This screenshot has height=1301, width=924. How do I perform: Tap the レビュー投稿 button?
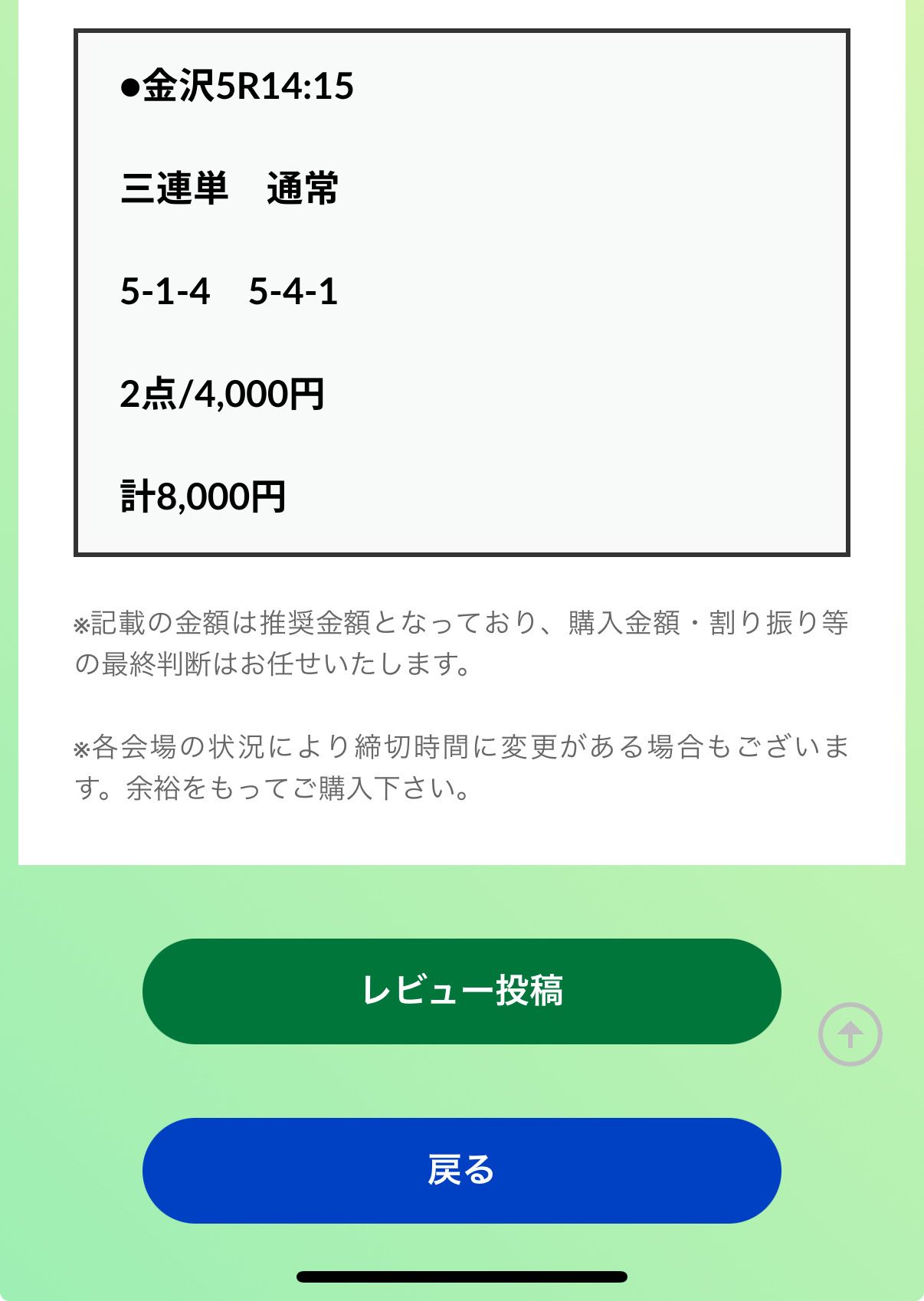click(x=461, y=991)
